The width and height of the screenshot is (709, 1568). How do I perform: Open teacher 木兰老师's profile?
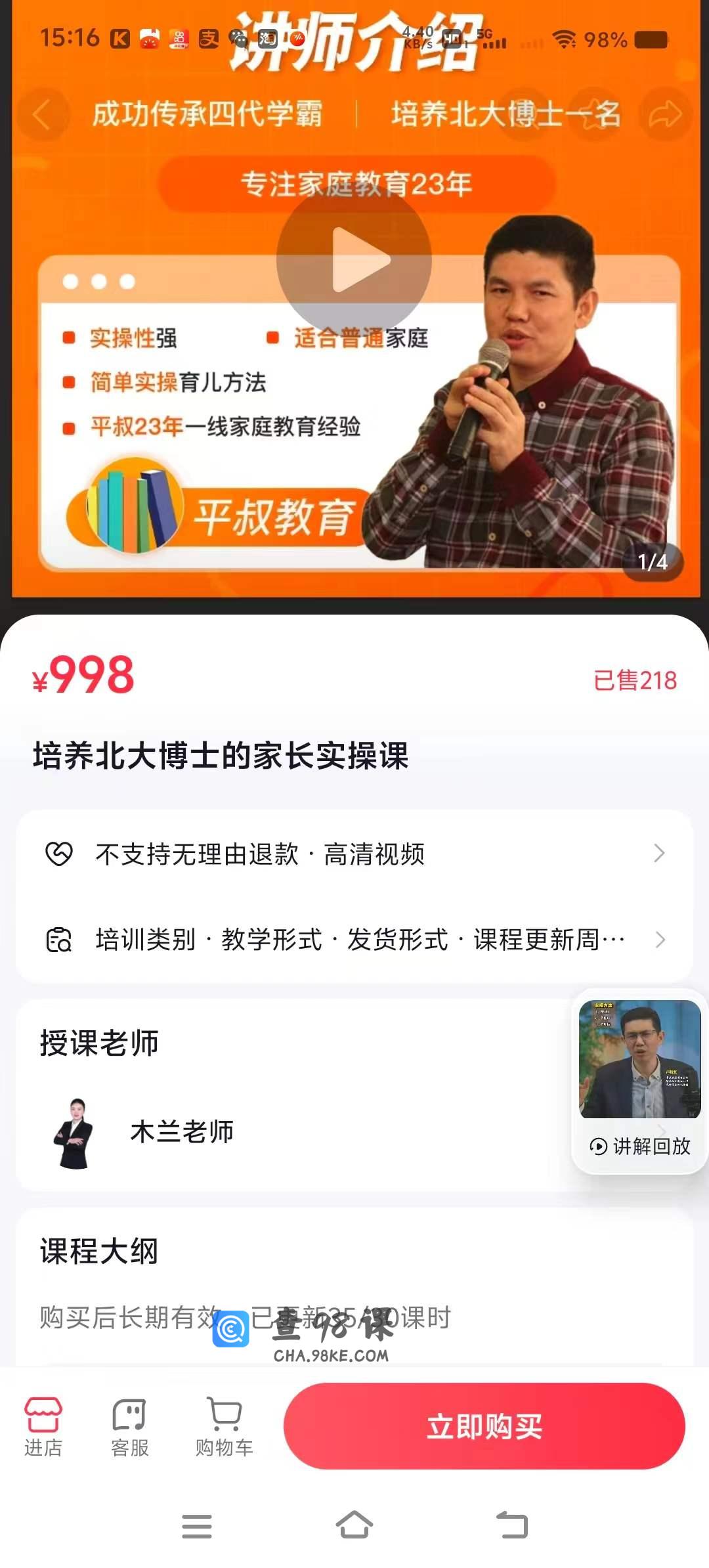coord(183,1132)
